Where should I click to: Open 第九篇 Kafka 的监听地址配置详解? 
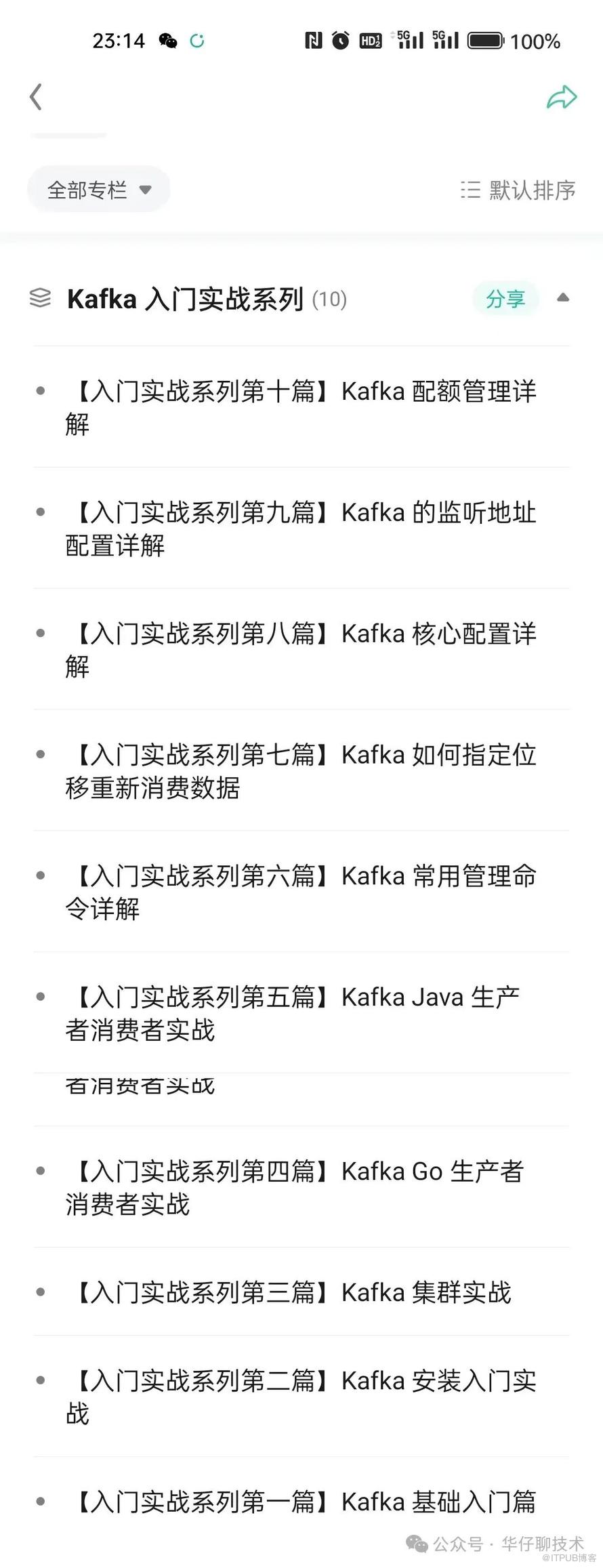[301, 529]
